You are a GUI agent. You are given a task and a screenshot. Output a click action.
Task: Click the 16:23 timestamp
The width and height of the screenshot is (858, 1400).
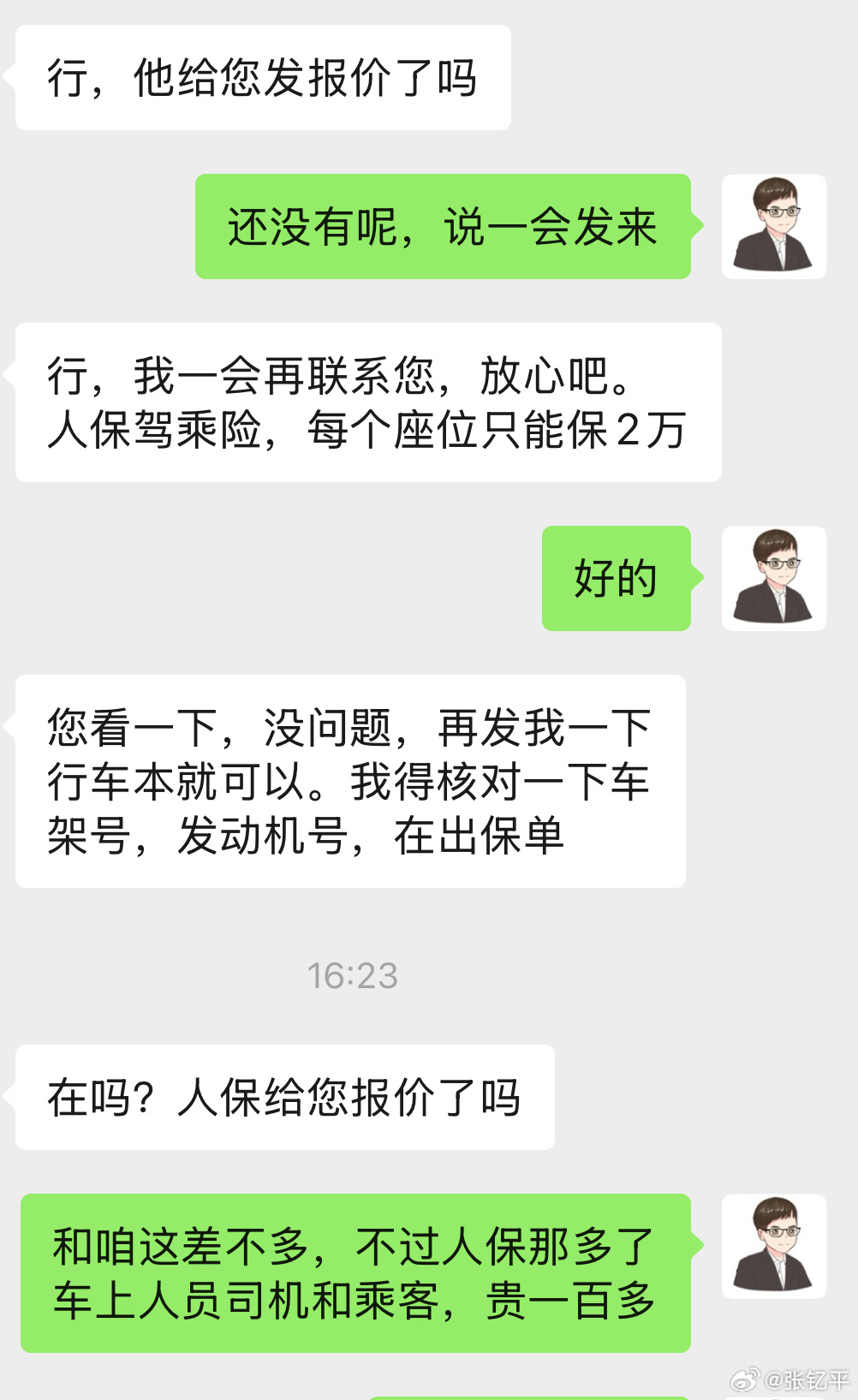(353, 974)
